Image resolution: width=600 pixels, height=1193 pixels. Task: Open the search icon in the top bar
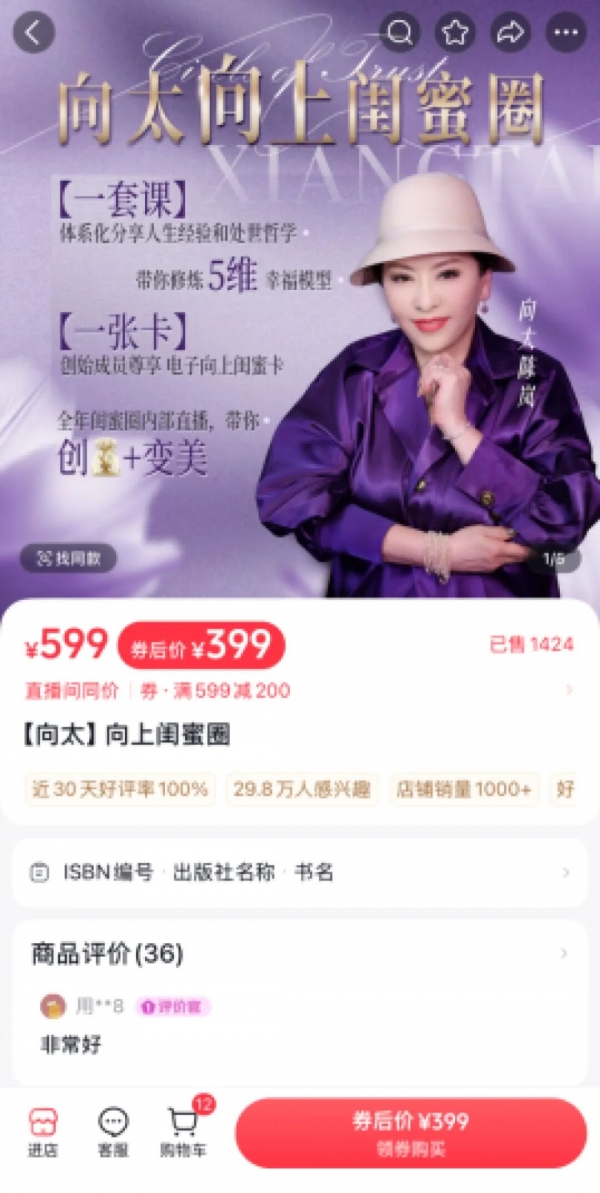[x=399, y=33]
